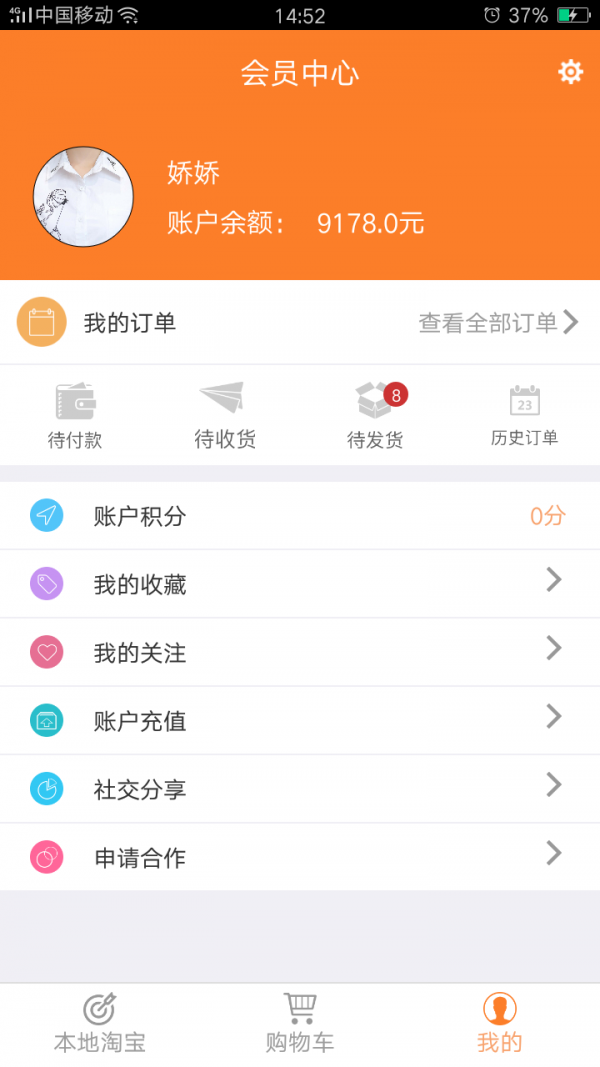Open 待付款 pending payment orders
The image size is (600, 1067).
coord(75,415)
